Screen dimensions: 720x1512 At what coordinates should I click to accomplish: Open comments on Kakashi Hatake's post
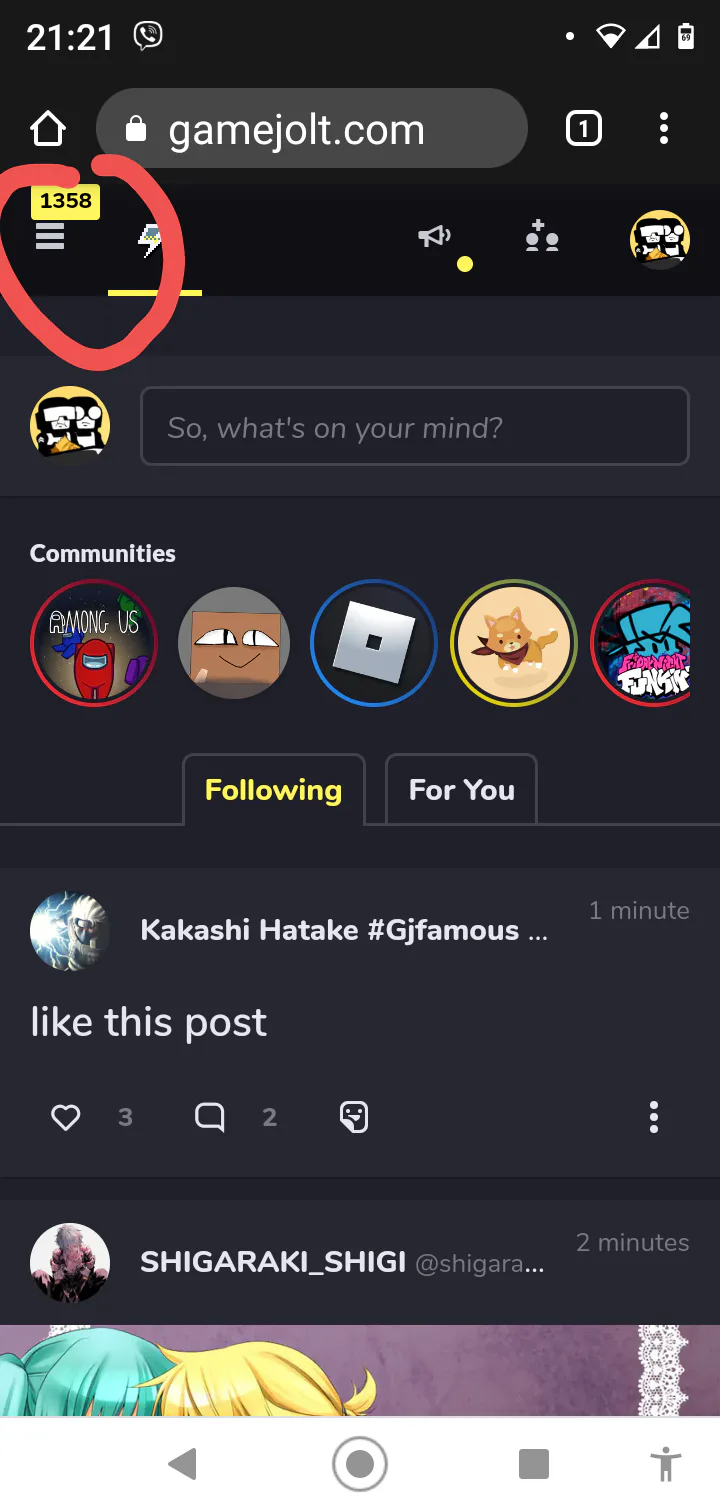tap(209, 1117)
